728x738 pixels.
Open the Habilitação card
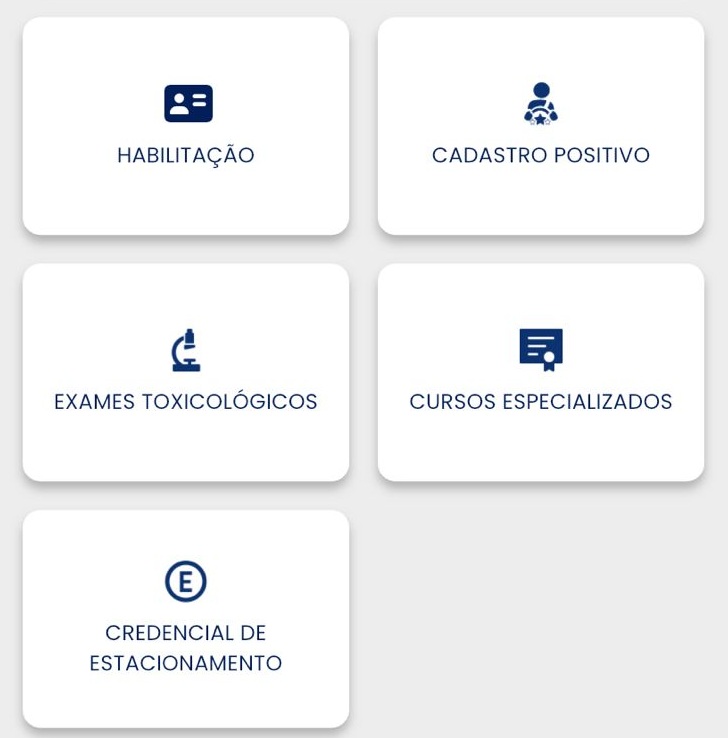[186, 126]
